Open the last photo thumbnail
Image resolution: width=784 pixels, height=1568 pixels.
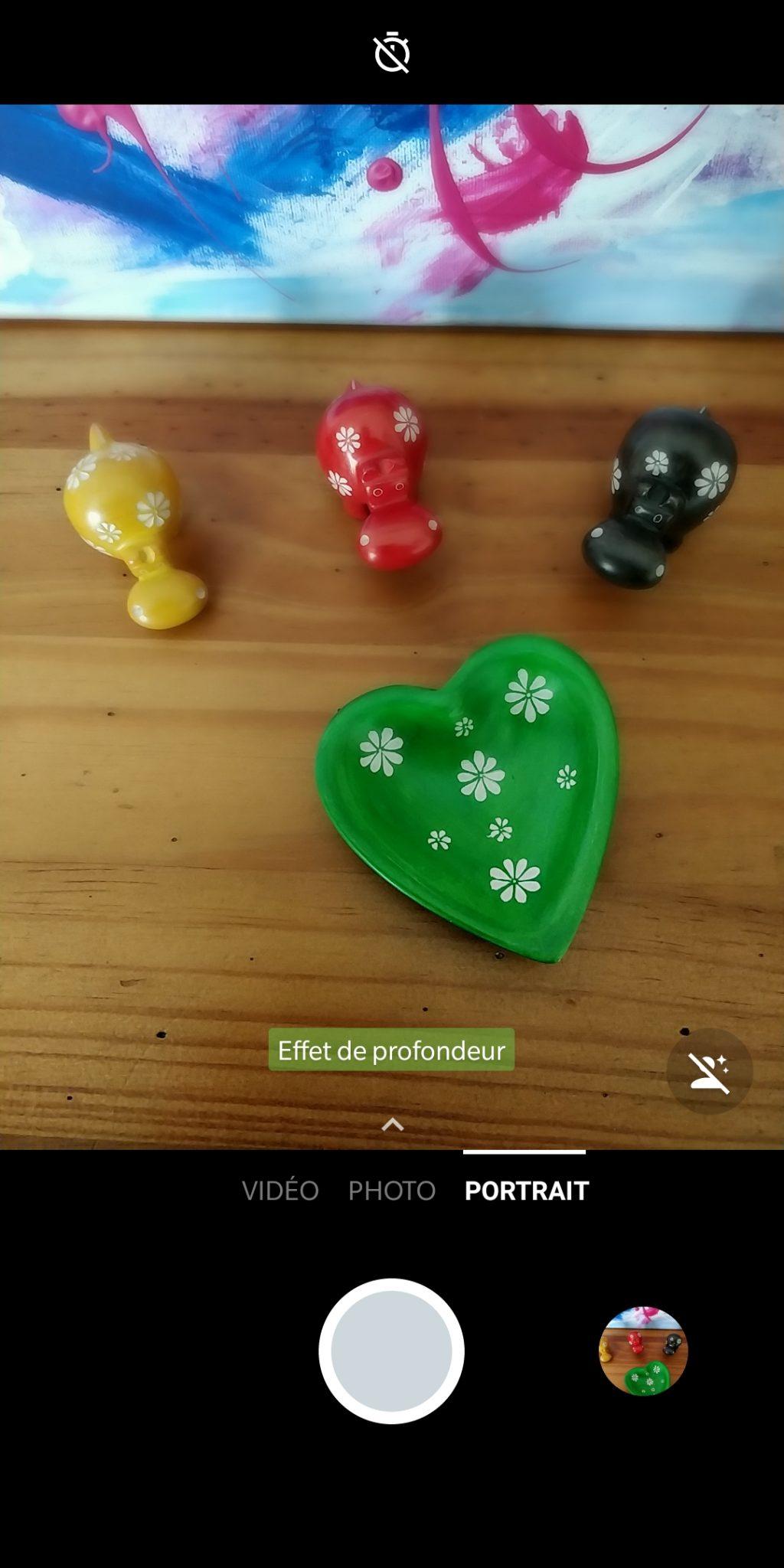(643, 1351)
